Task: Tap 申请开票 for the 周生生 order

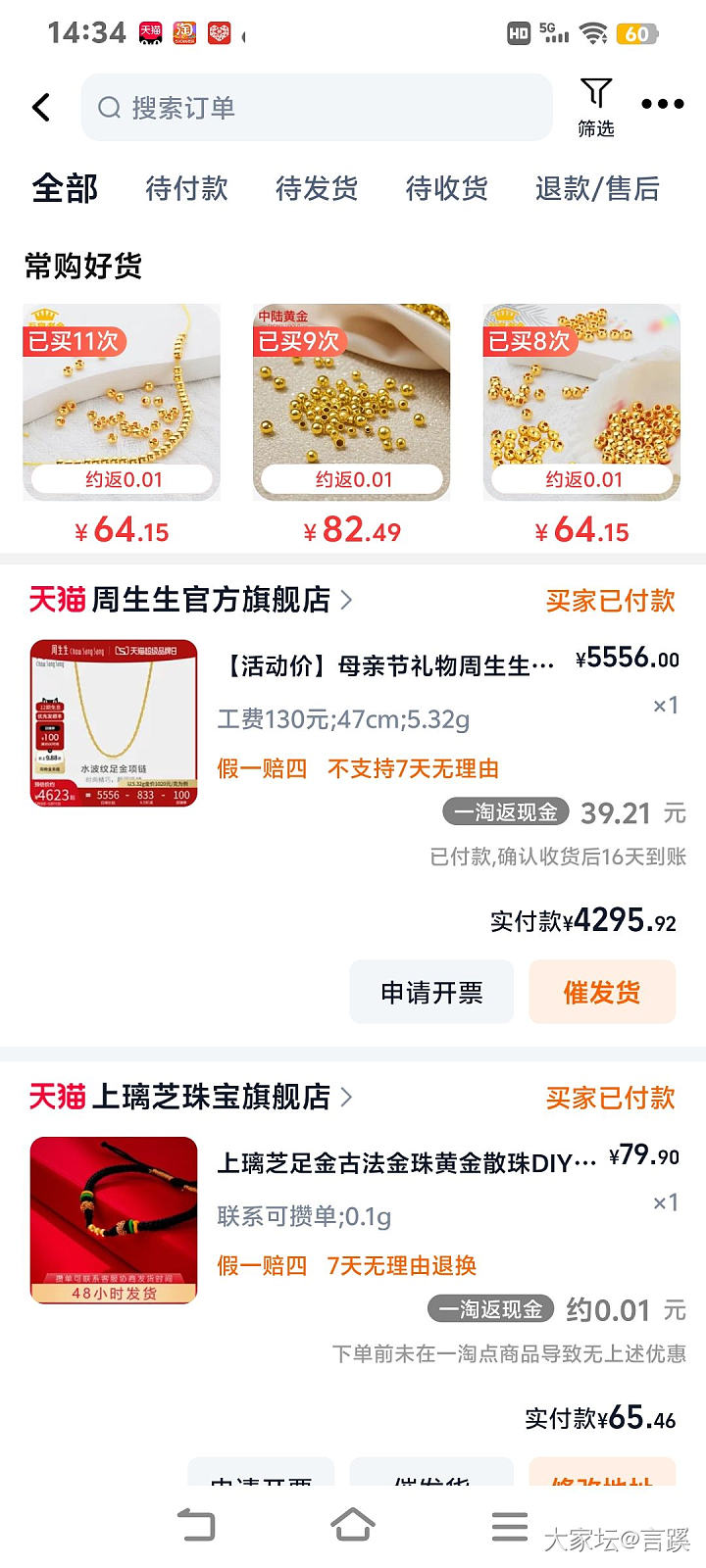Action: tap(431, 993)
